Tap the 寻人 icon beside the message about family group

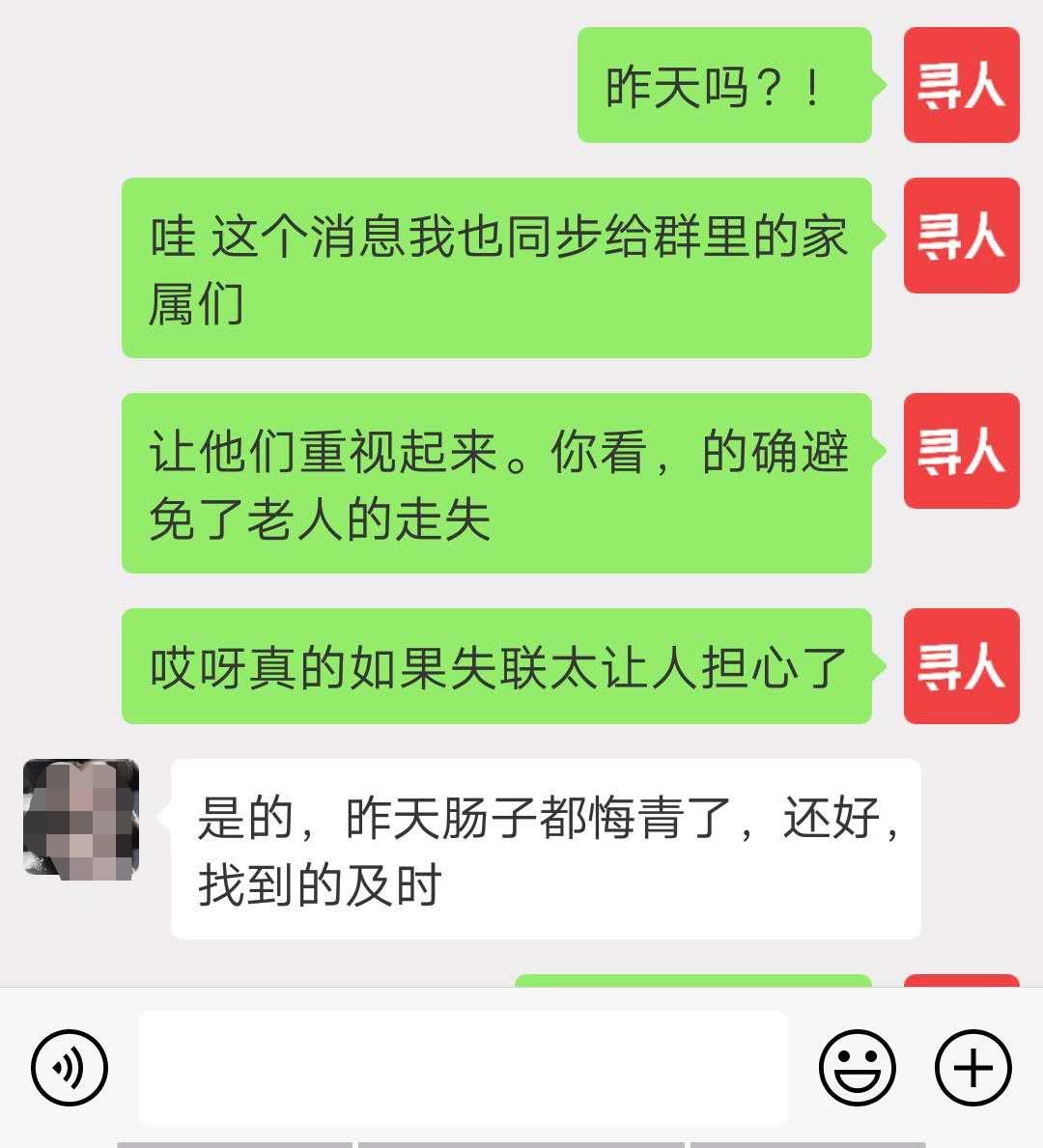pyautogui.click(x=960, y=237)
